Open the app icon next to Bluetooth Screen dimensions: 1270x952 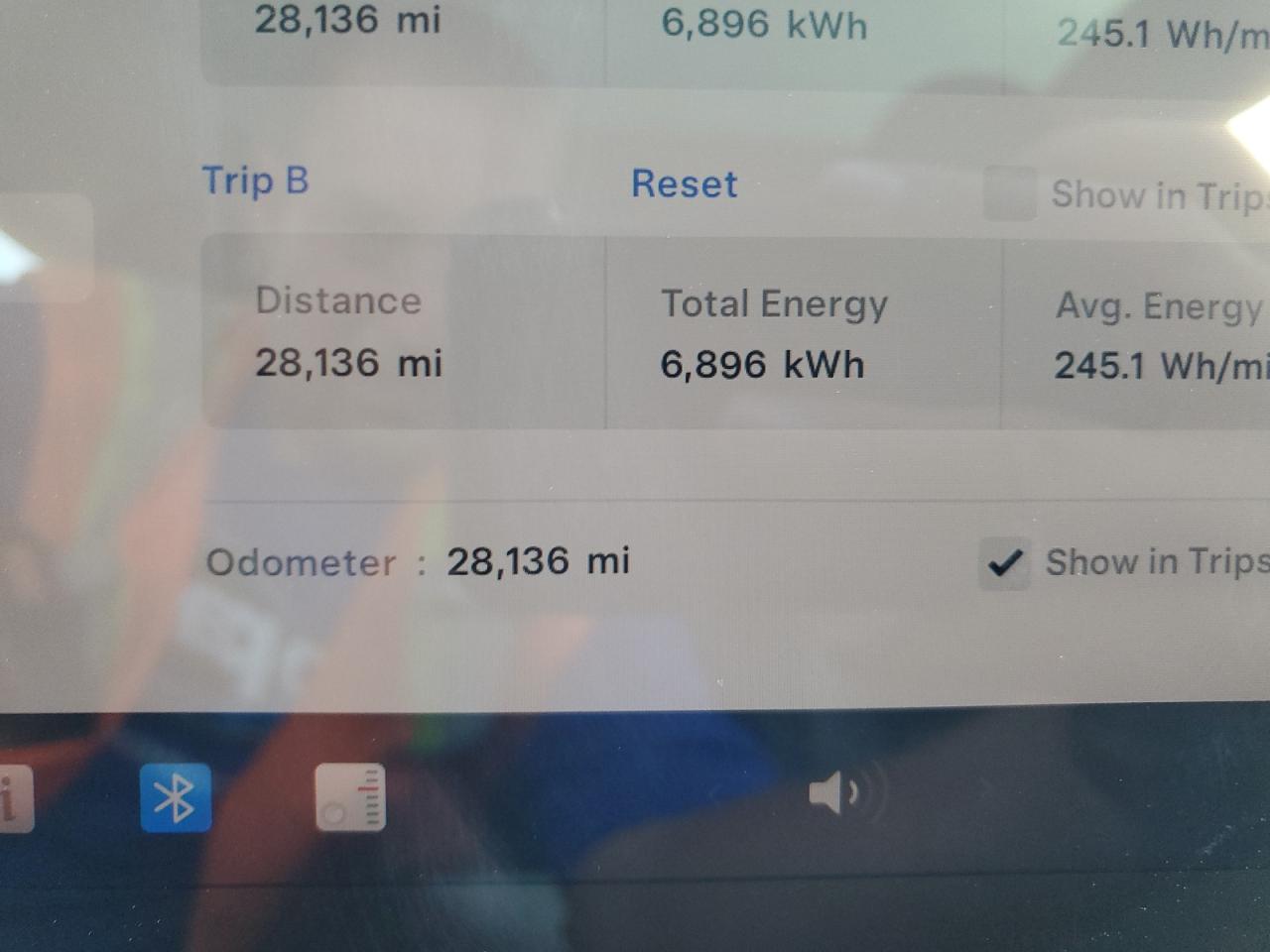click(x=350, y=797)
